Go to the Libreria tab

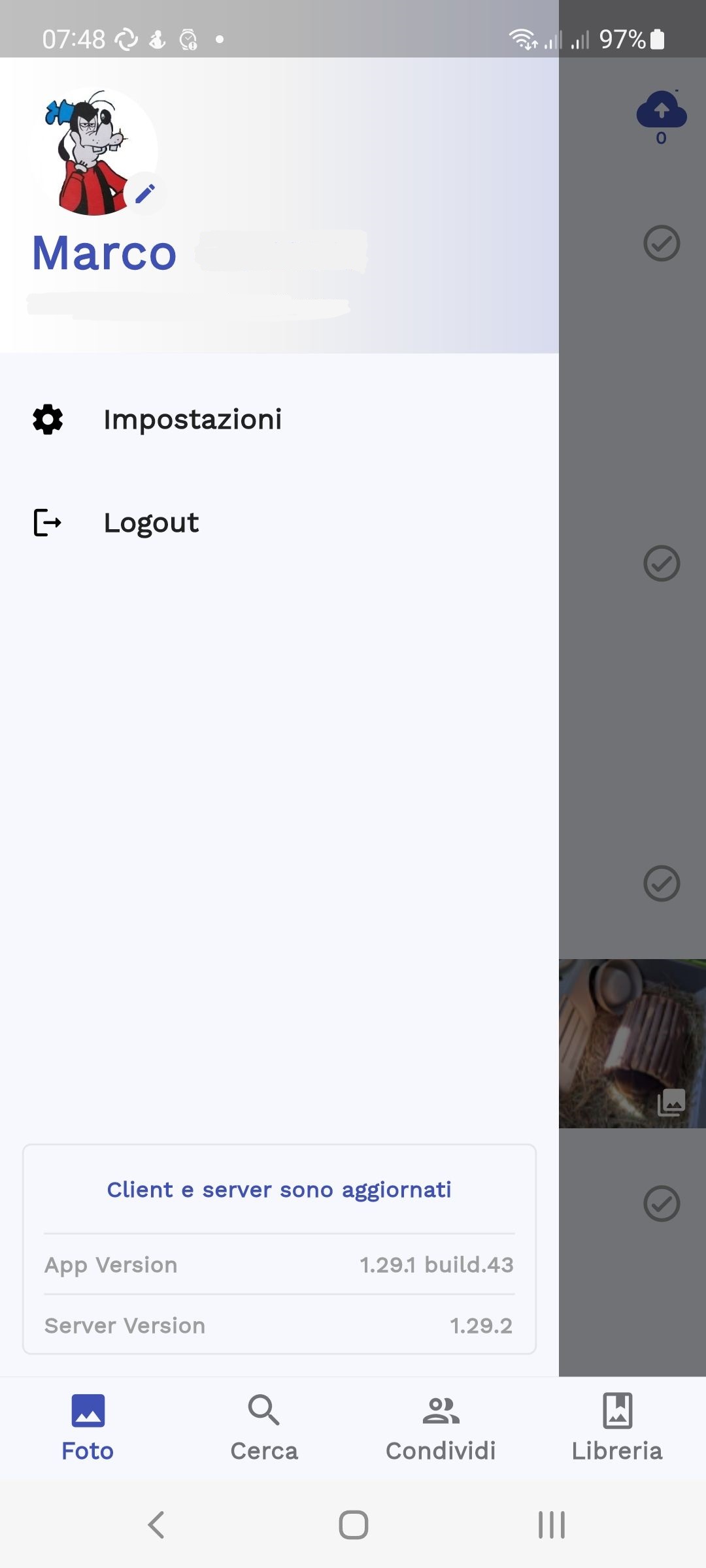click(x=617, y=1428)
